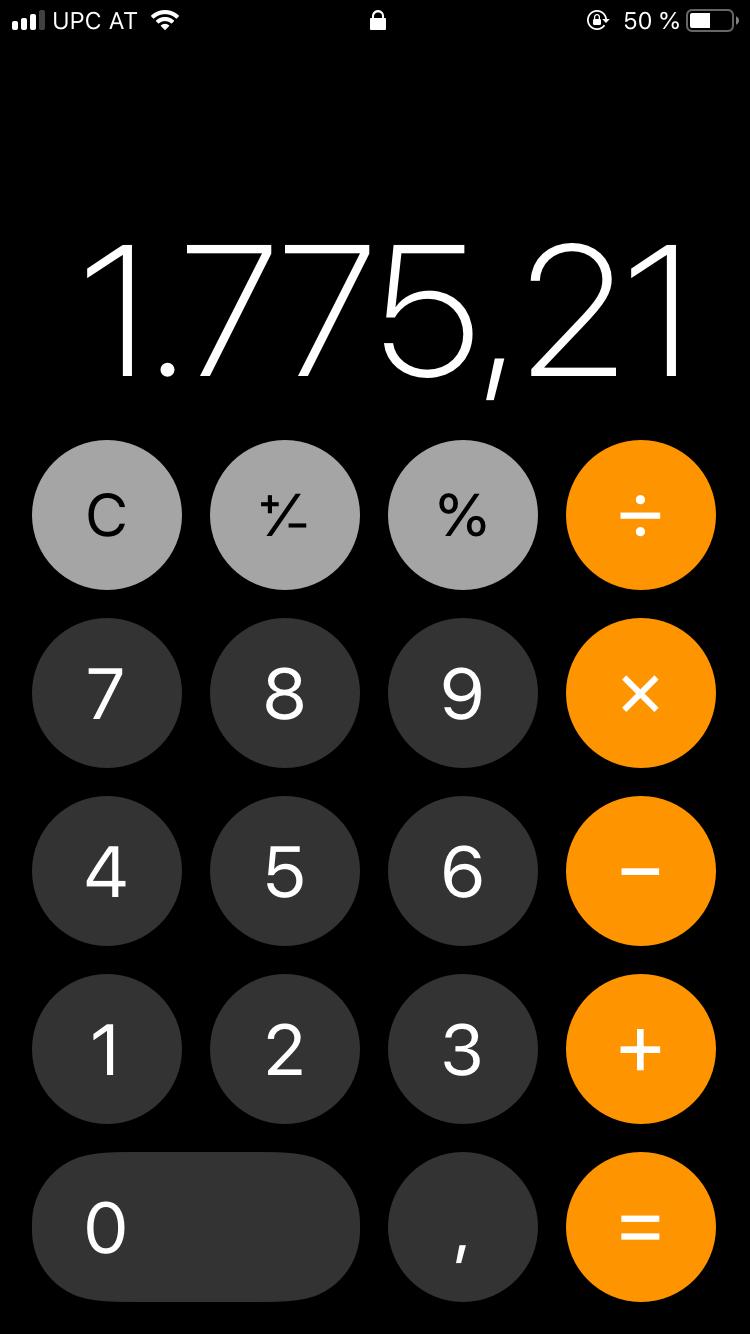750x1334 pixels.
Task: Enter digit 3
Action: (463, 1049)
